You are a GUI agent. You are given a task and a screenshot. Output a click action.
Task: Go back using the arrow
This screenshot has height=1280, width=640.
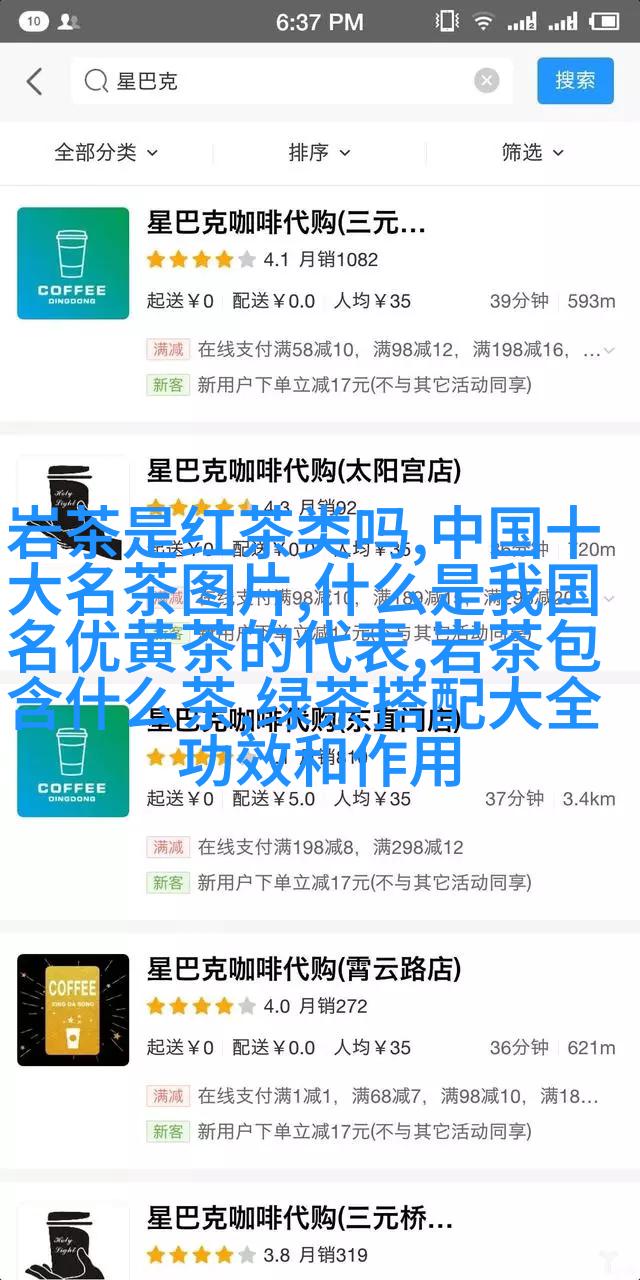35,81
